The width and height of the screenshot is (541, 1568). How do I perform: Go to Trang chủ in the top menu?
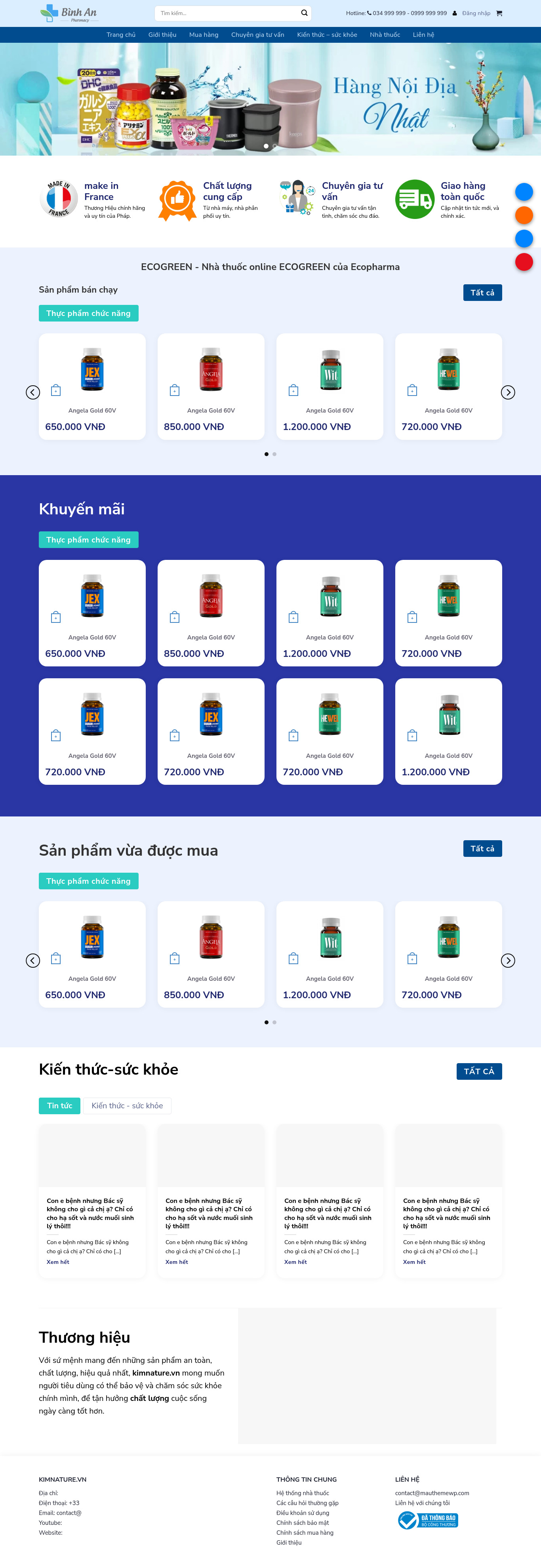(121, 35)
